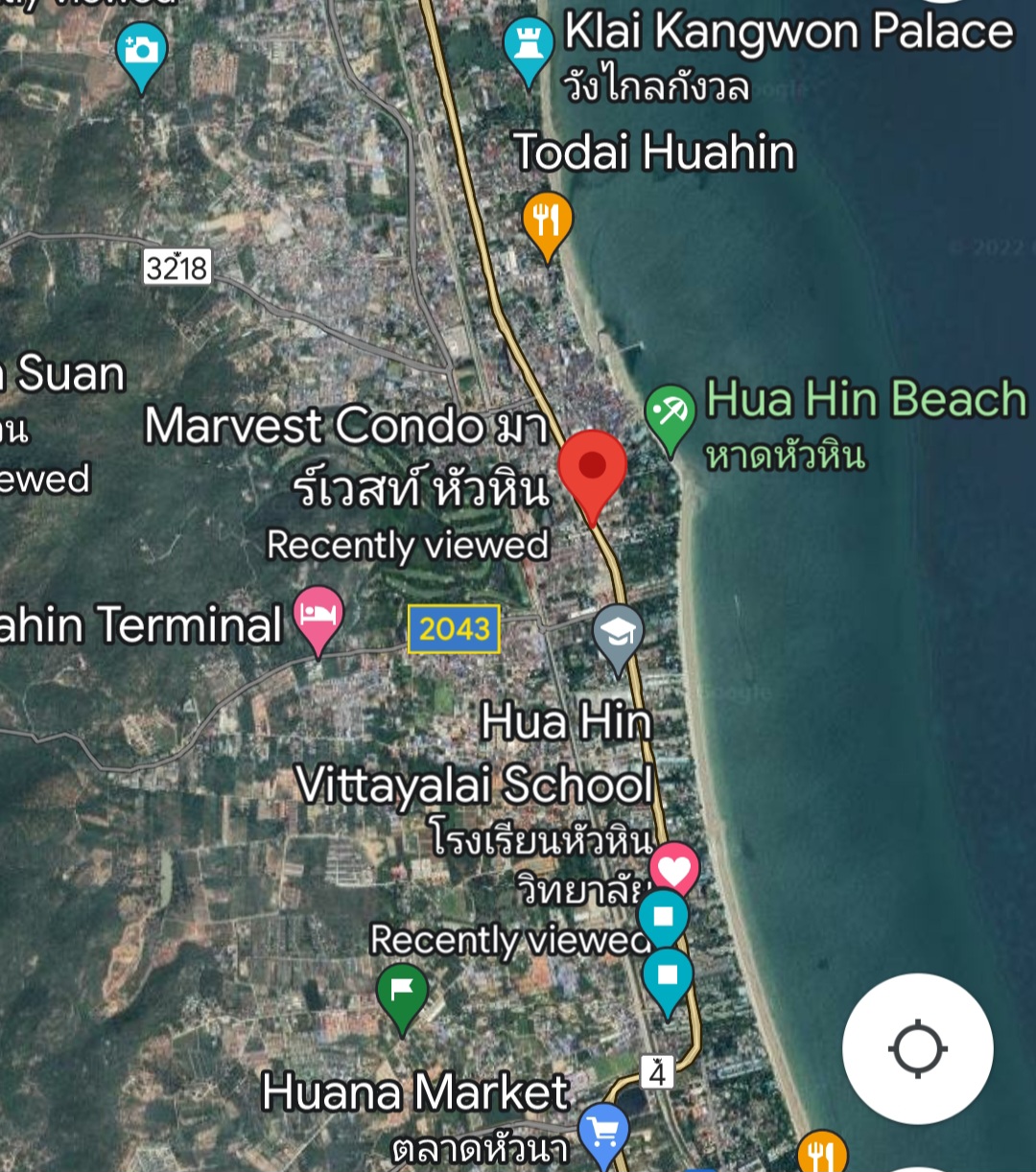
Task: Open the green flag marker
Action: coord(402,994)
